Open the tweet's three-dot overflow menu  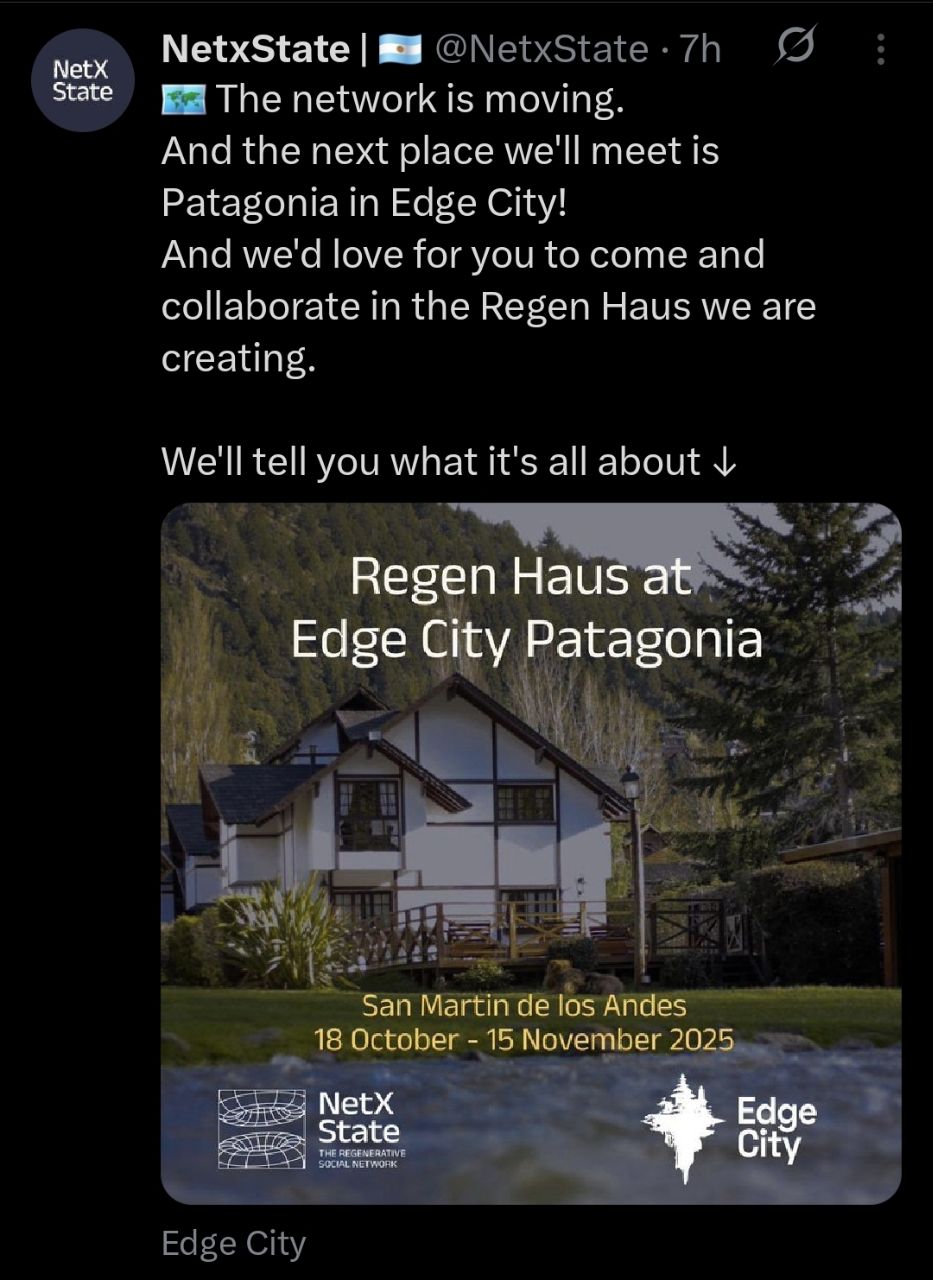(x=880, y=49)
